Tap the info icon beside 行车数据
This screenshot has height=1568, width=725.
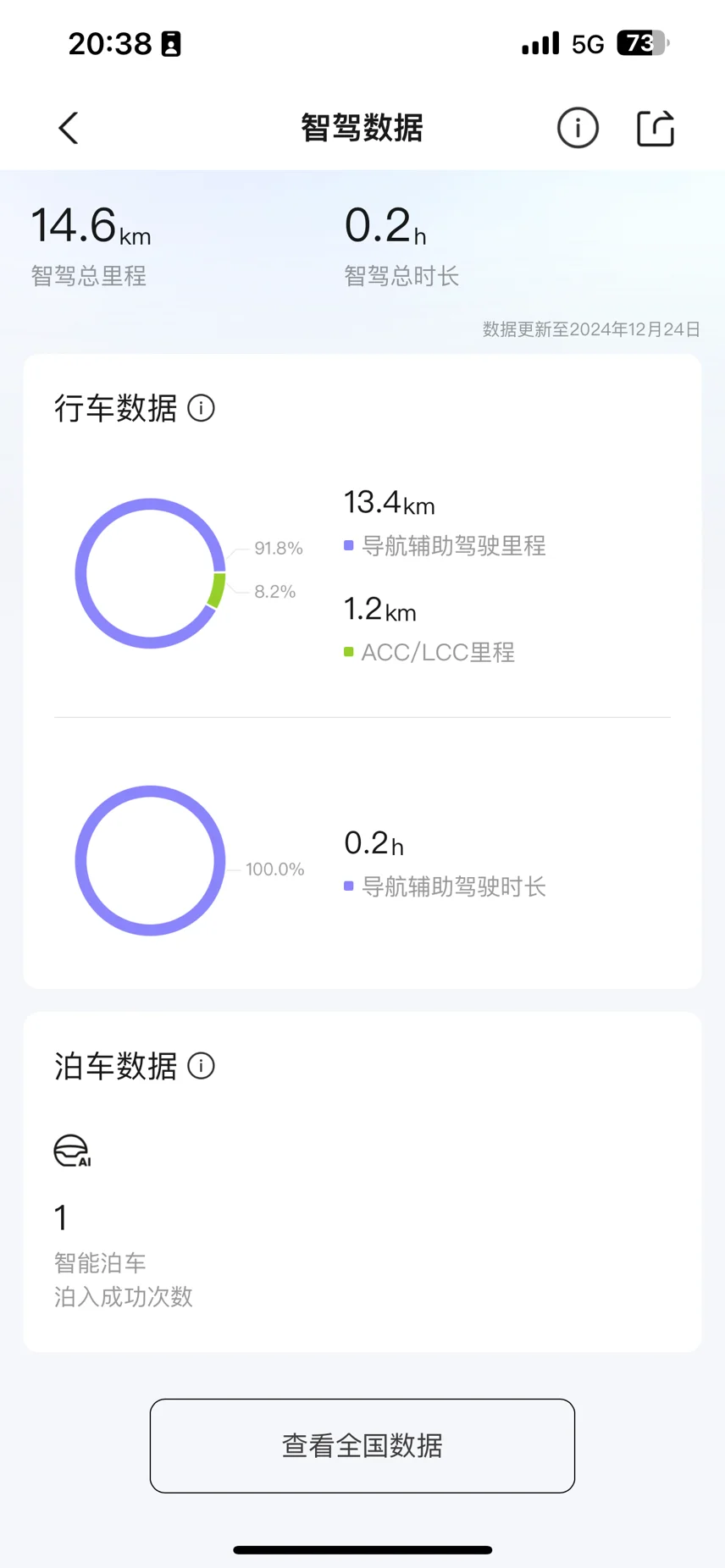click(x=201, y=408)
